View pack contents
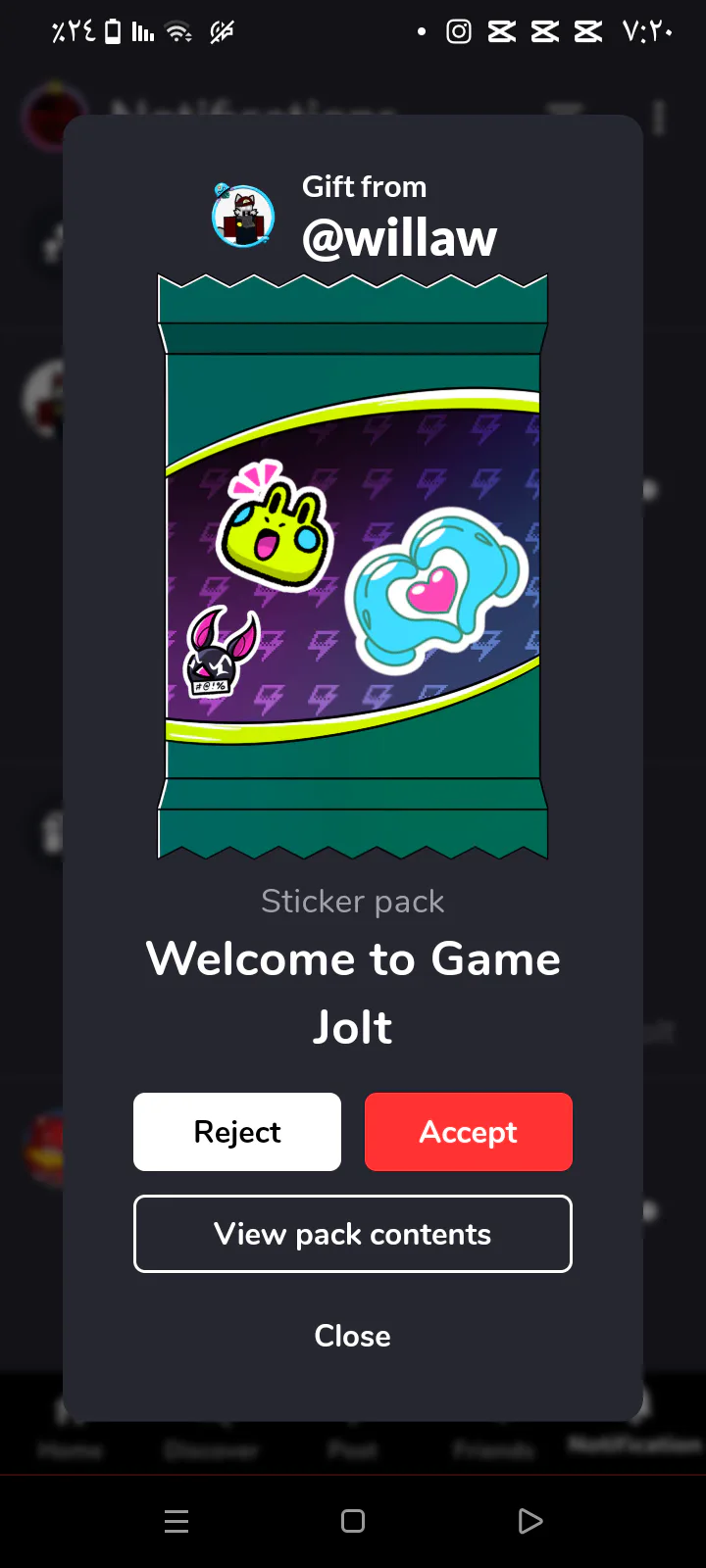Screen dimensions: 706x1568 point(353,1234)
